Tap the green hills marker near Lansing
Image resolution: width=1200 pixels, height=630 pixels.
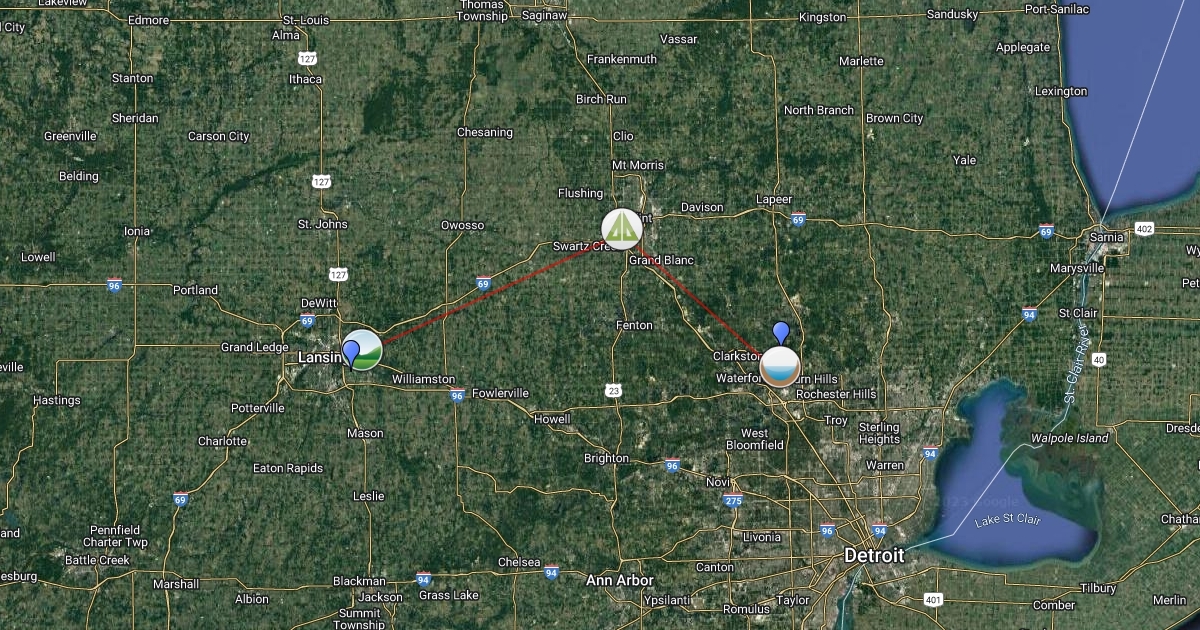(x=365, y=349)
